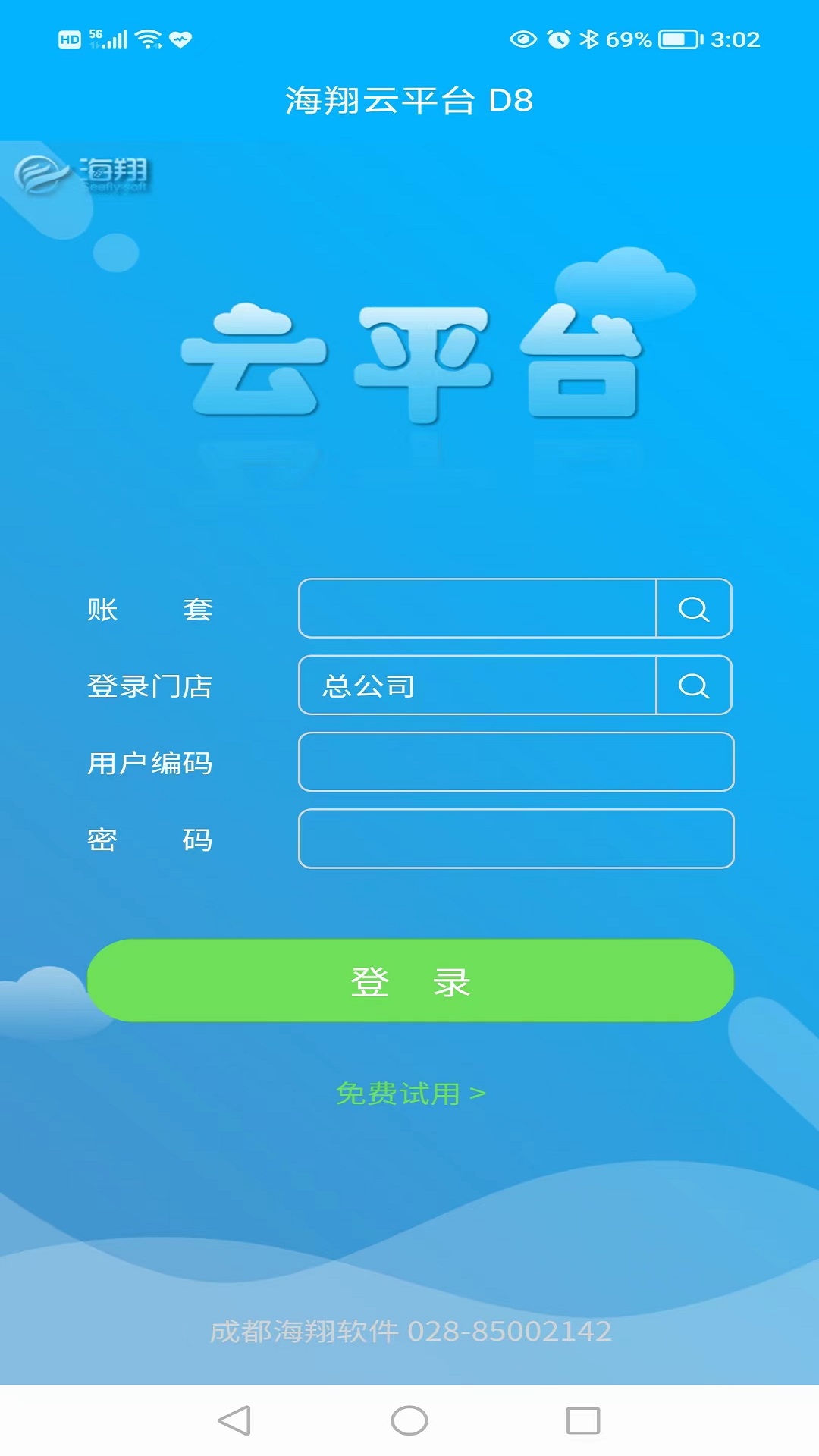The height and width of the screenshot is (1456, 819).
Task: Open the 免费试用 trial link
Action: click(409, 1093)
